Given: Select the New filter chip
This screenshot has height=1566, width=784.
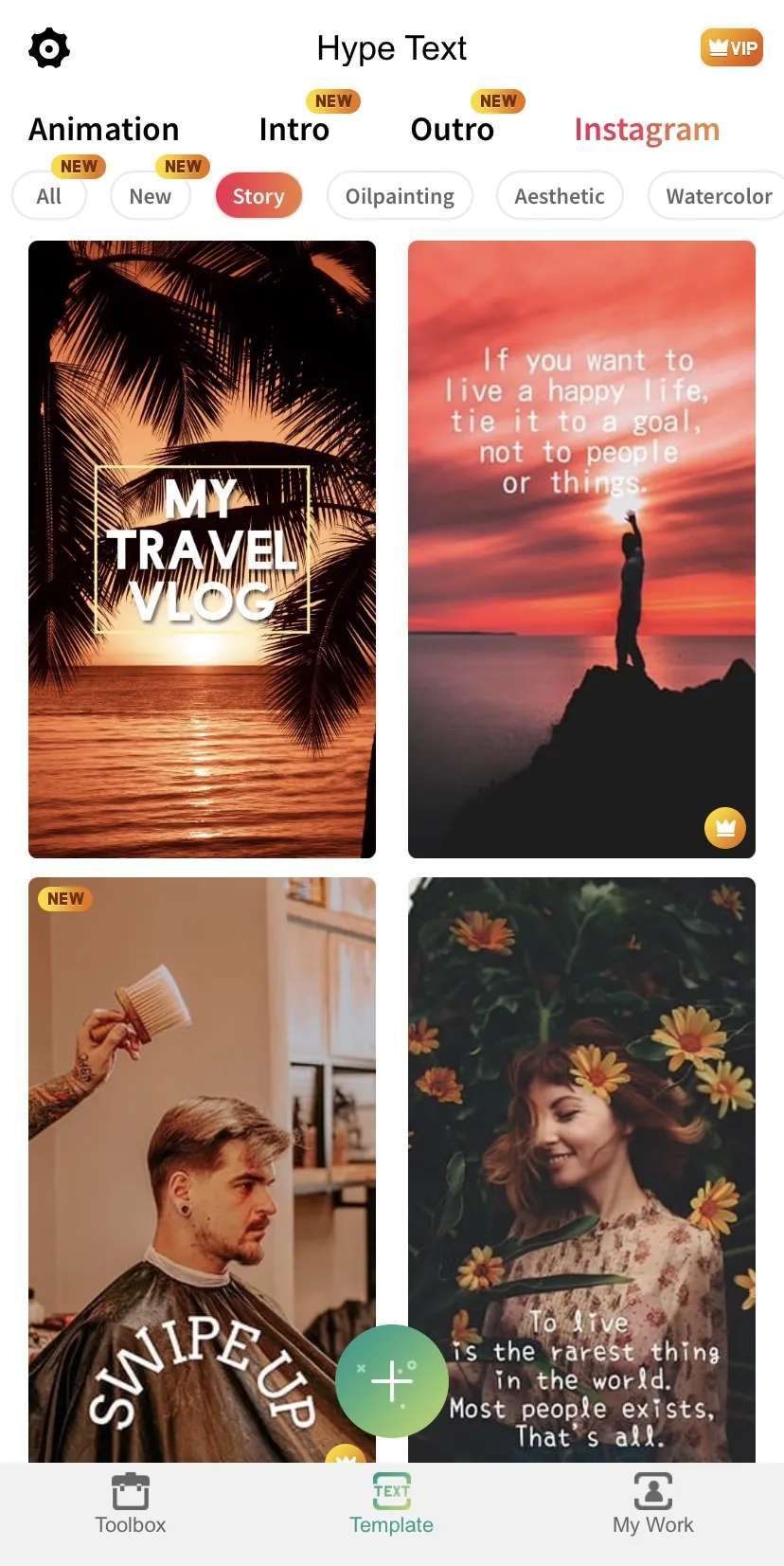Looking at the screenshot, I should (150, 196).
